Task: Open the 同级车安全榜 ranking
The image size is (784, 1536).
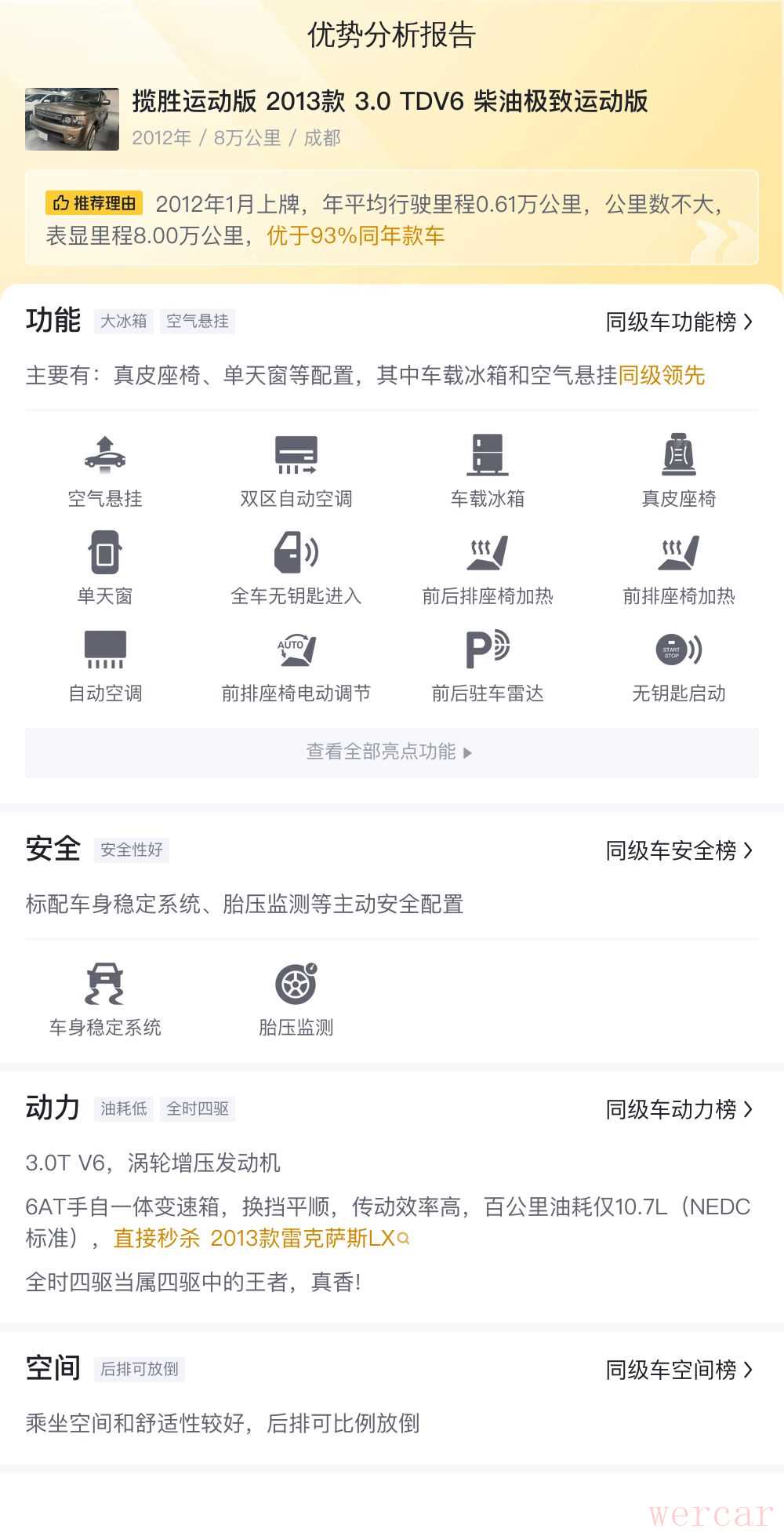Action: point(678,850)
